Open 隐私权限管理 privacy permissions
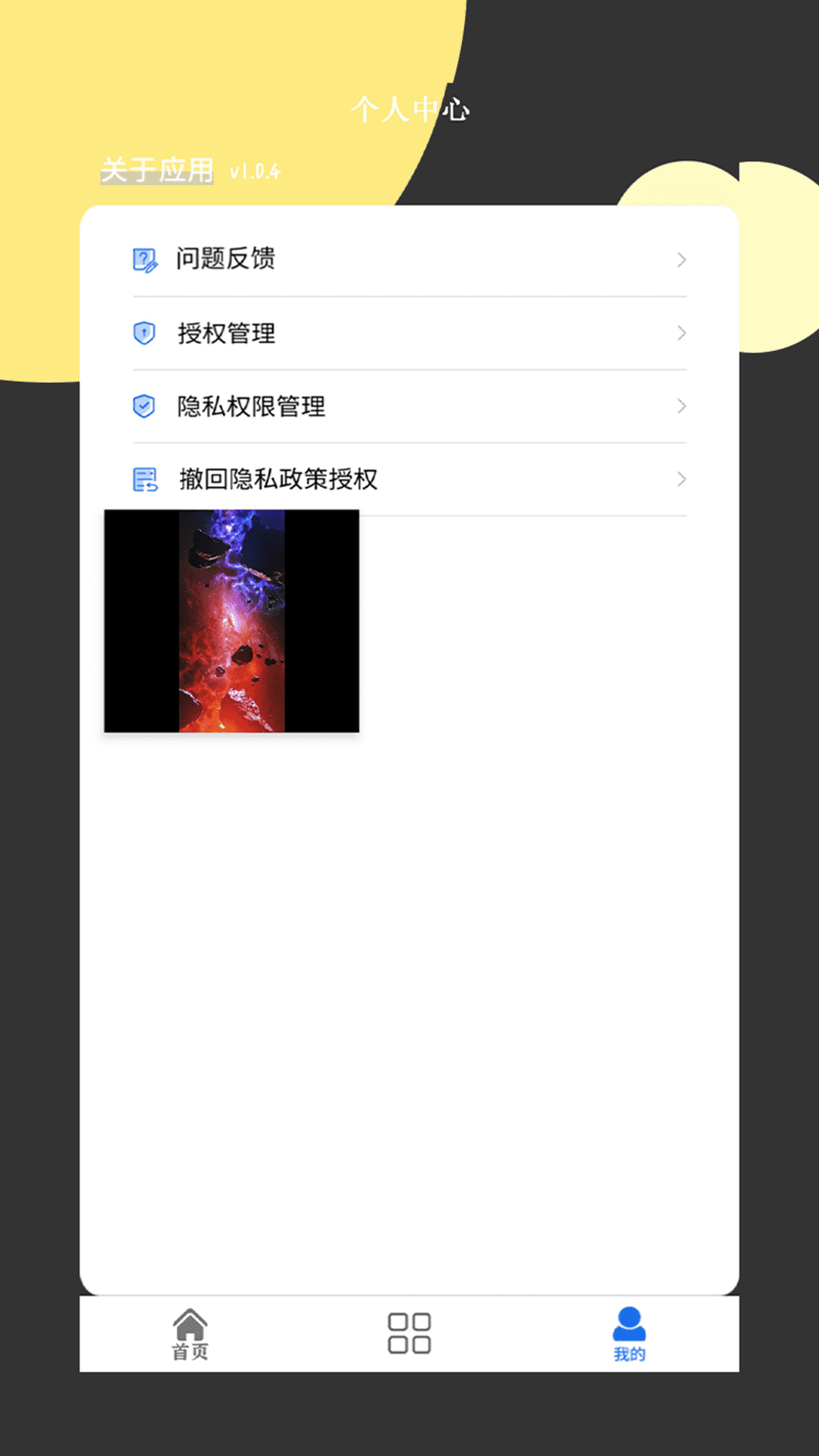 pyautogui.click(x=409, y=406)
